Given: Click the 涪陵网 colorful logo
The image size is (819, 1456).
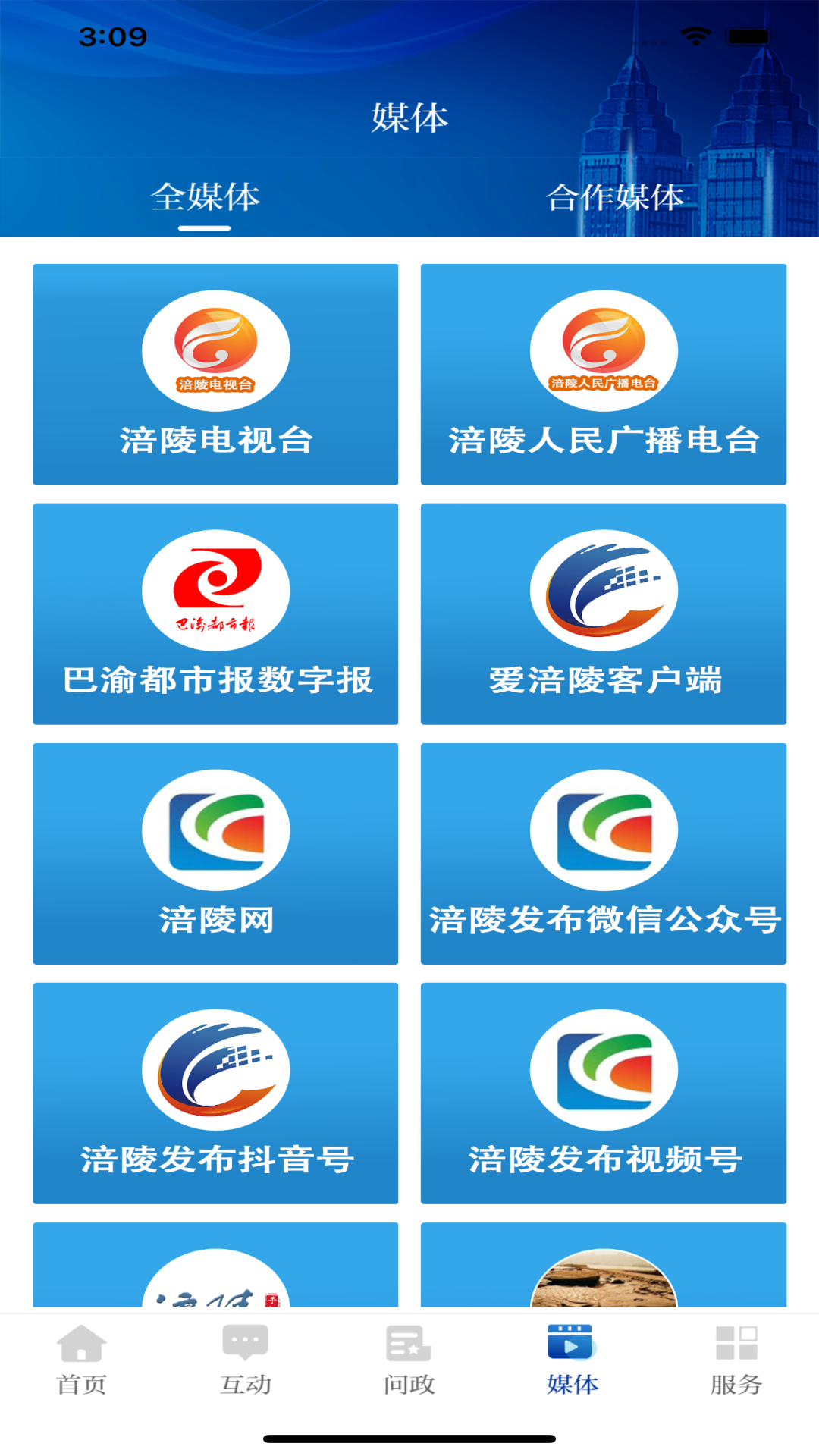Looking at the screenshot, I should coord(215,829).
